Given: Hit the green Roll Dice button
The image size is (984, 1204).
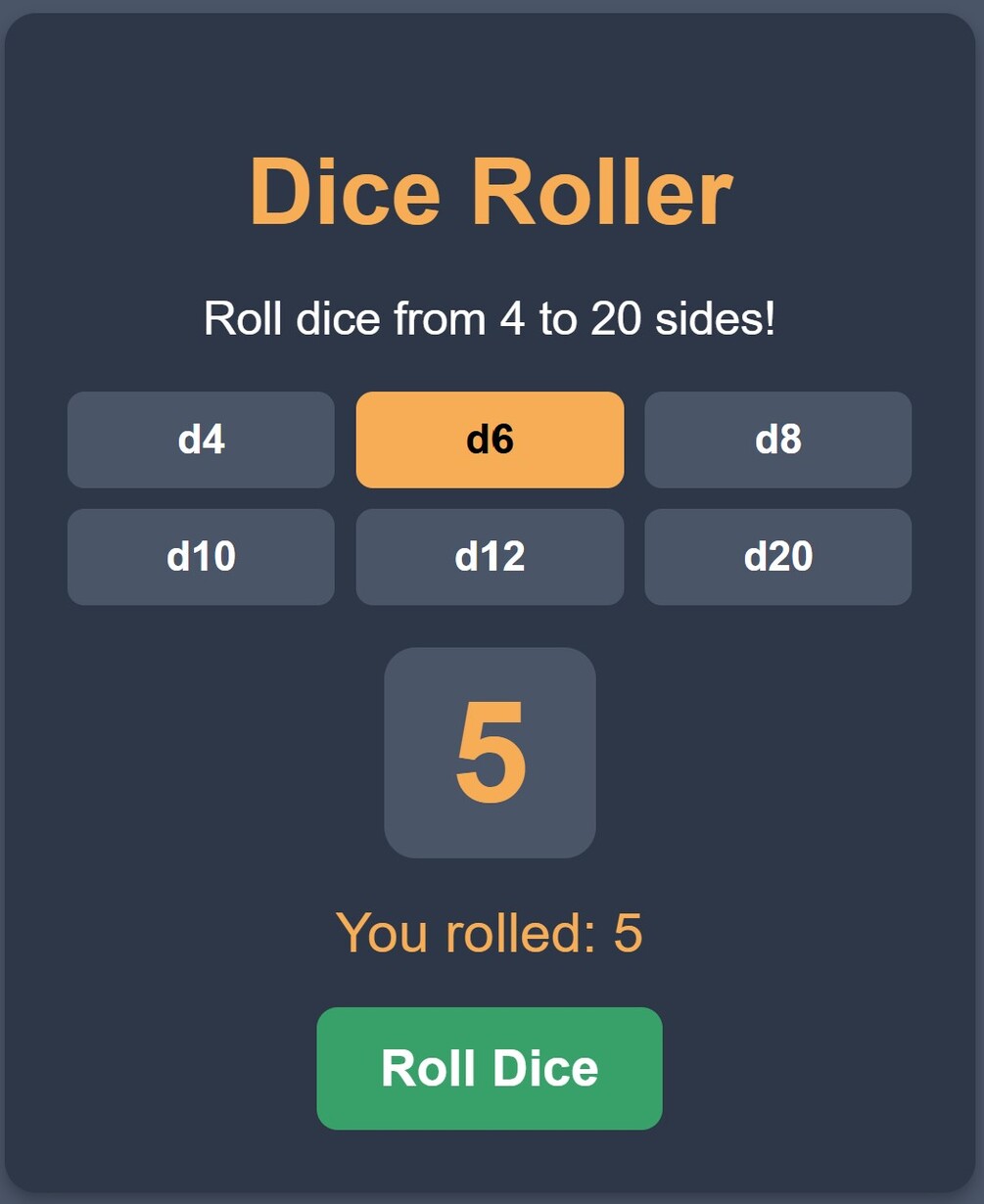Looking at the screenshot, I should click(x=490, y=1068).
